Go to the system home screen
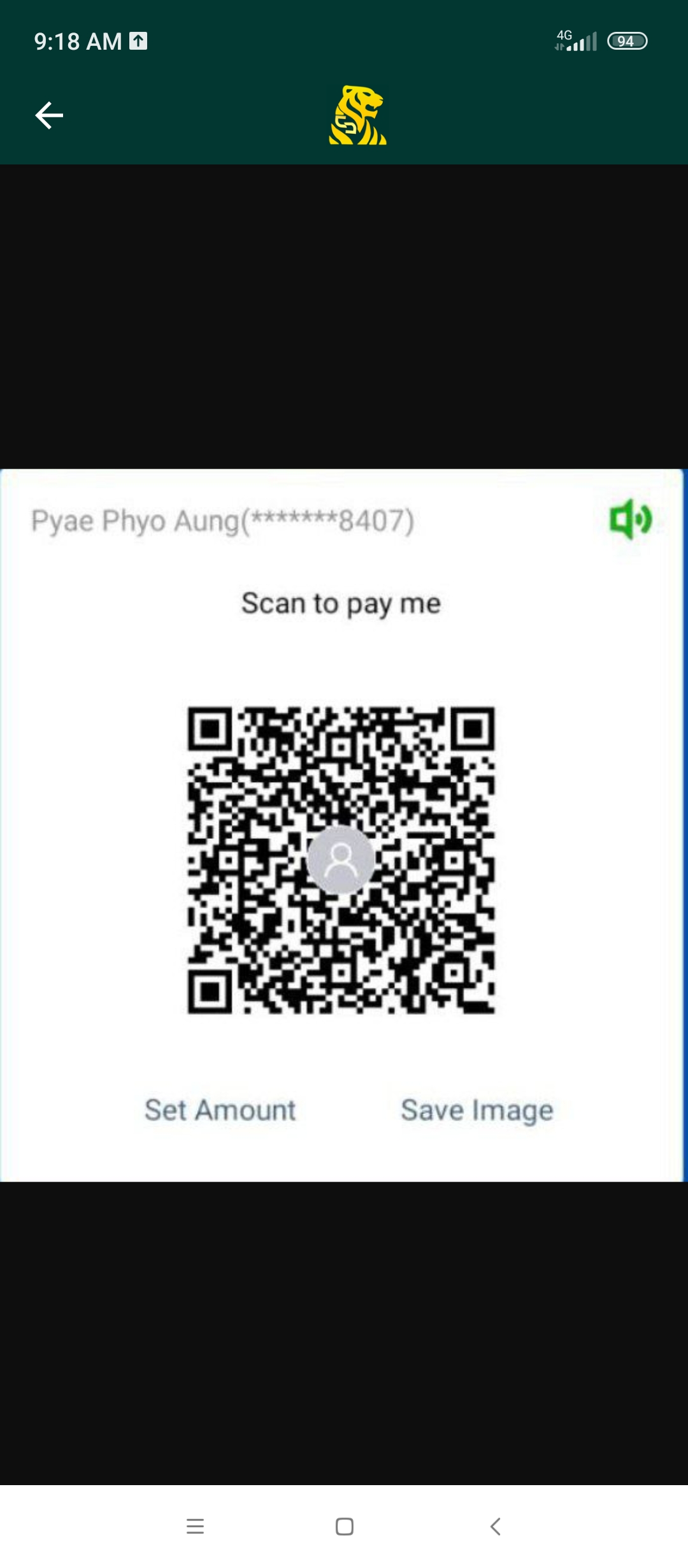This screenshot has height=1568, width=688. pos(344,1527)
